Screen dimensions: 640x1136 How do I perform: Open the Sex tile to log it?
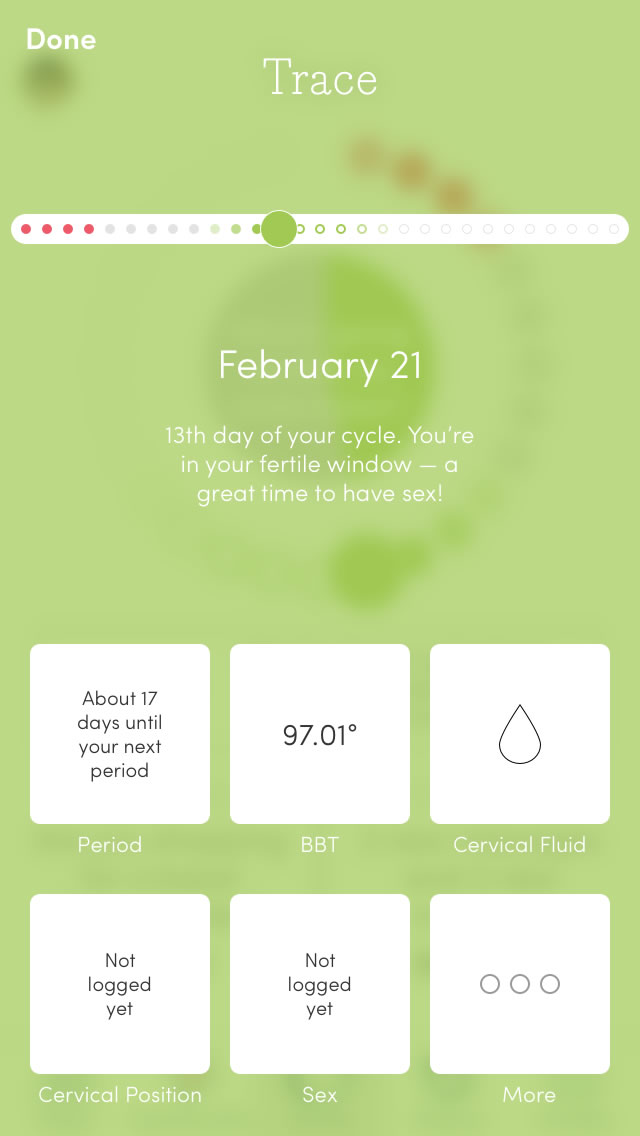tap(320, 984)
